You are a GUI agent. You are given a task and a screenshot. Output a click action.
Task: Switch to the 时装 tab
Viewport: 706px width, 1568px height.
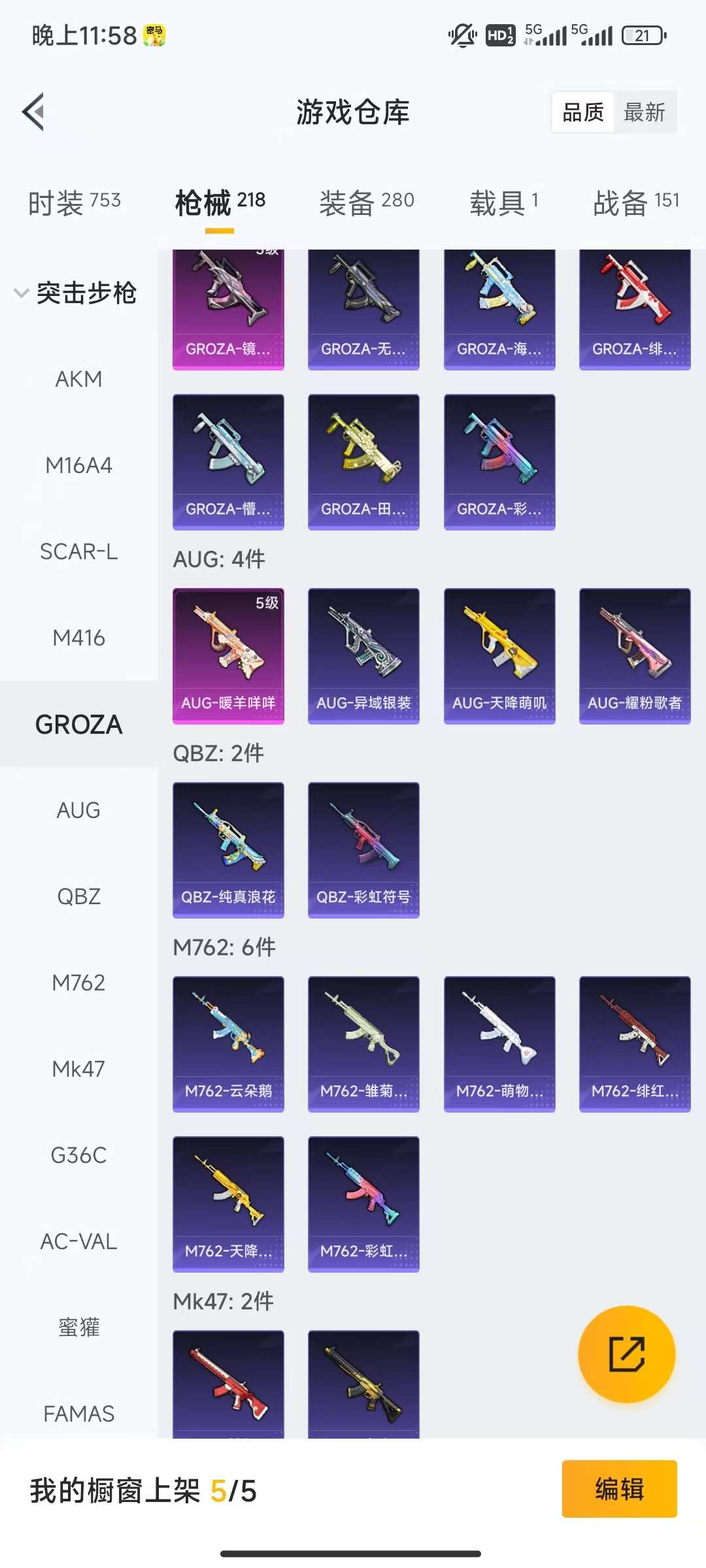click(74, 202)
